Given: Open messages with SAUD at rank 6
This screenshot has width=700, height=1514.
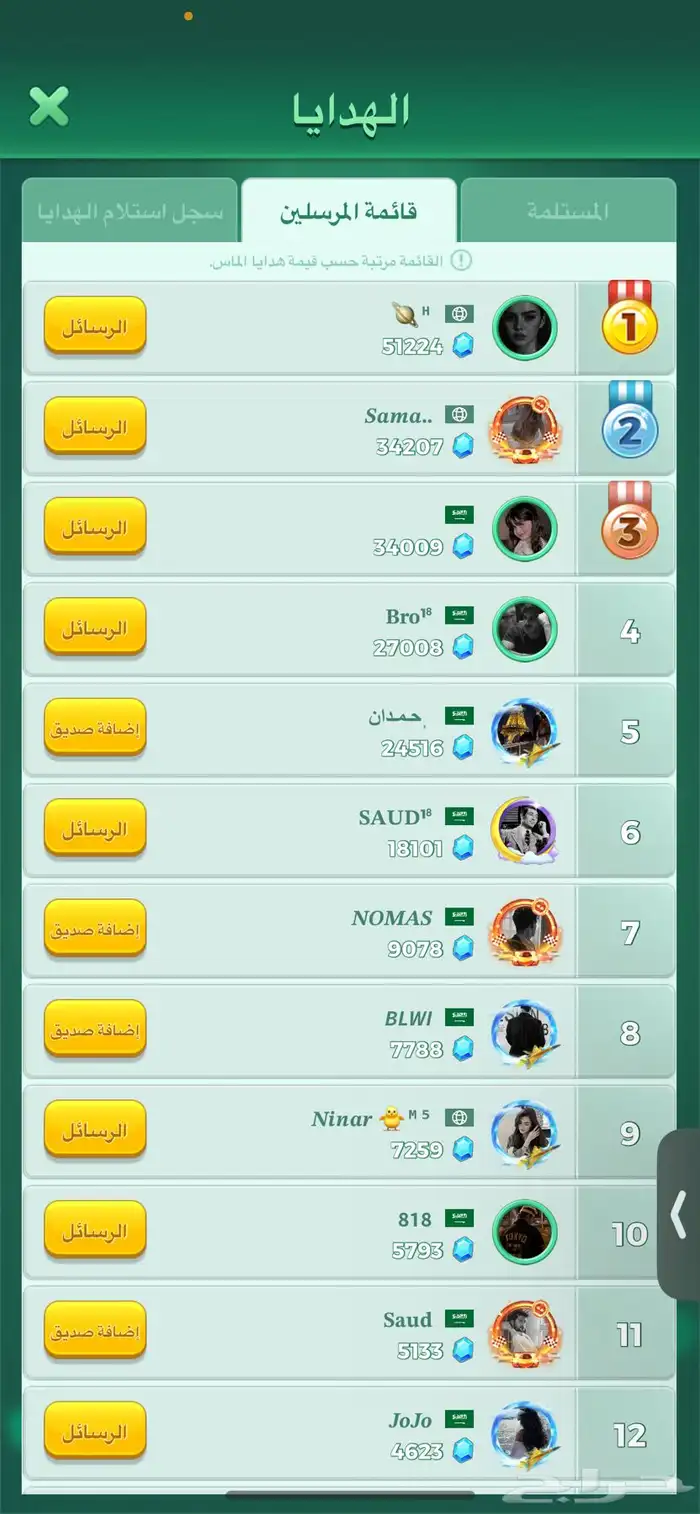Looking at the screenshot, I should (x=95, y=829).
